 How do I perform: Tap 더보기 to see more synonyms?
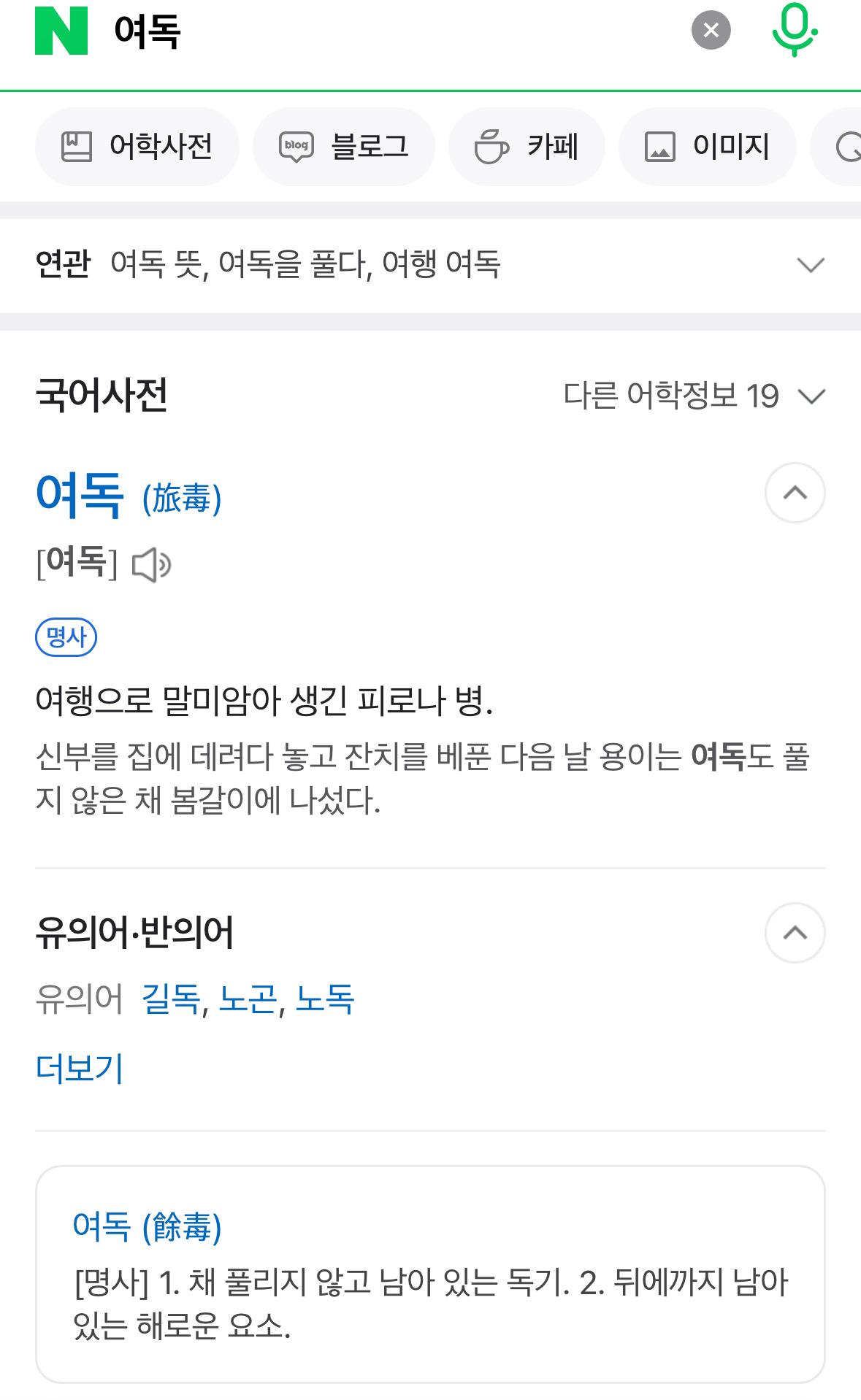point(79,1068)
